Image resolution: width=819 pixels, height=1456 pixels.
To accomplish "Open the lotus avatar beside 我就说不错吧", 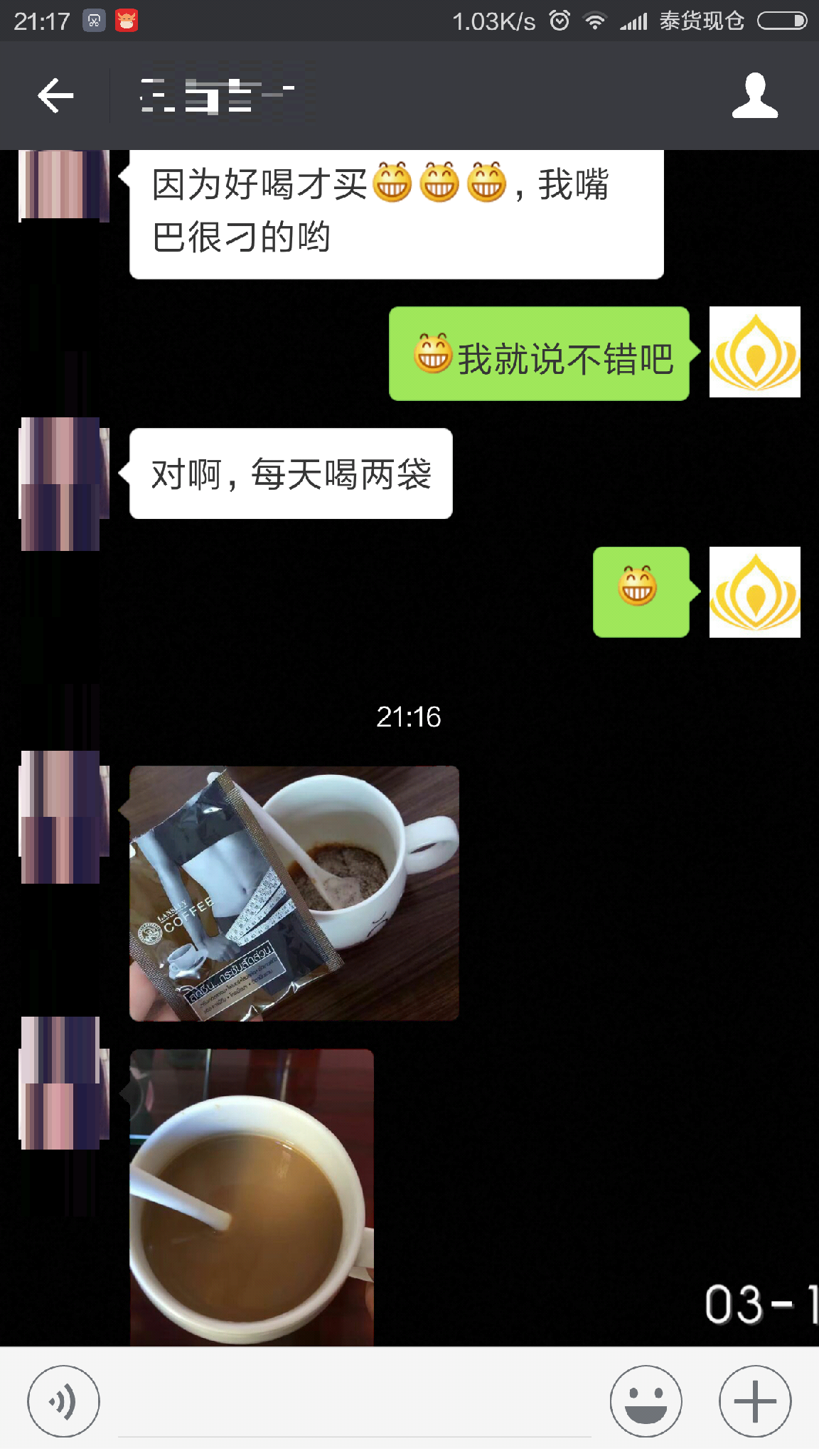I will coord(754,352).
